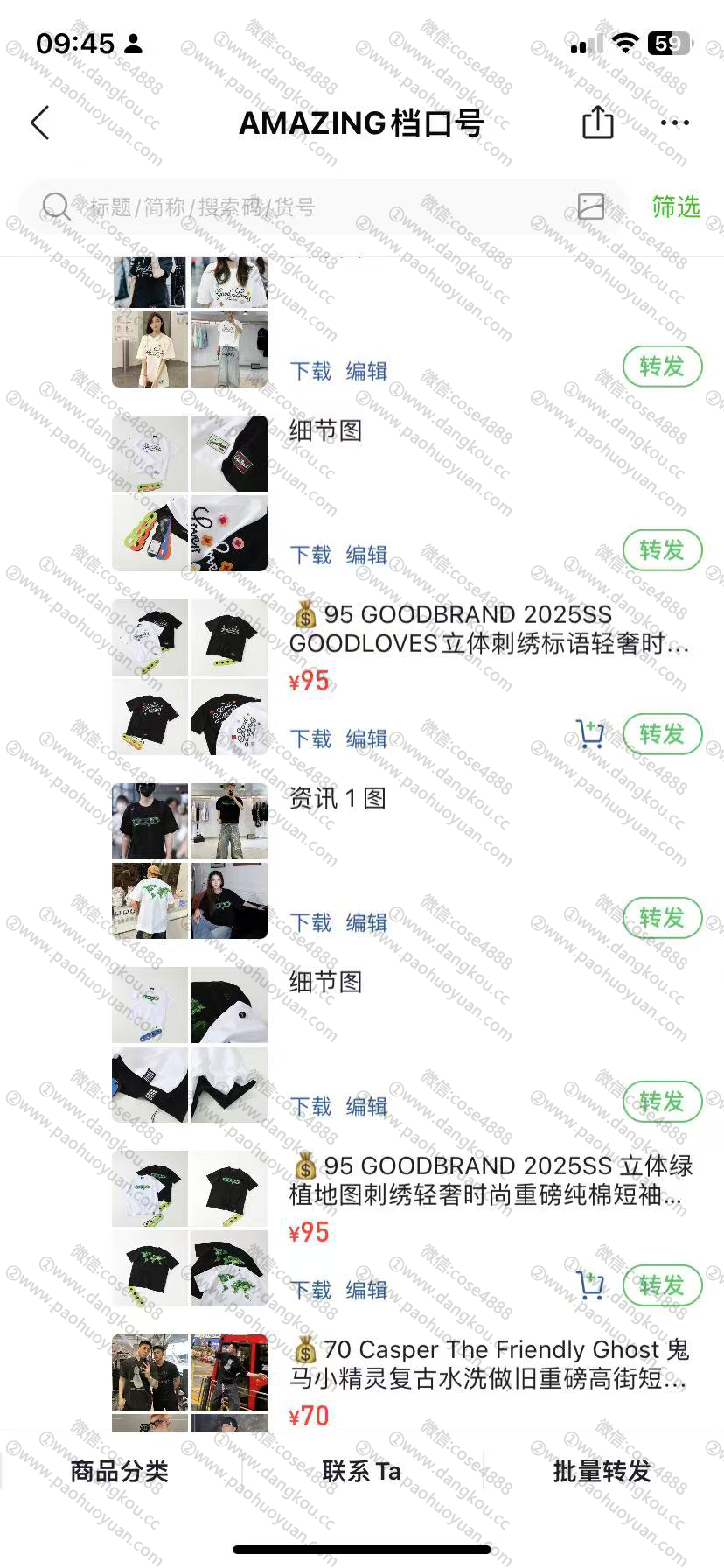Add 立体绿植地图刺绣 tee to cart
The width and height of the screenshot is (724, 1568).
(590, 1285)
